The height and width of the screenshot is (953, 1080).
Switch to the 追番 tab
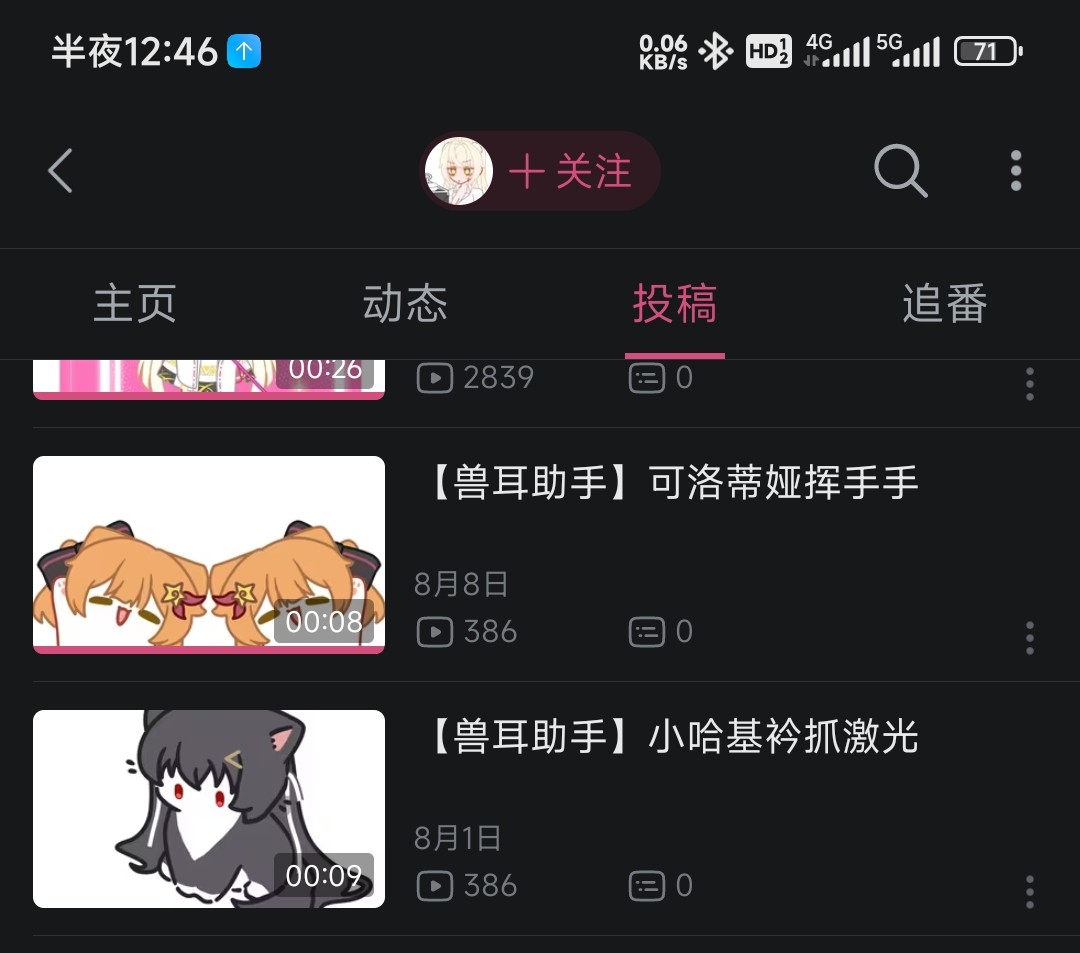[x=944, y=303]
